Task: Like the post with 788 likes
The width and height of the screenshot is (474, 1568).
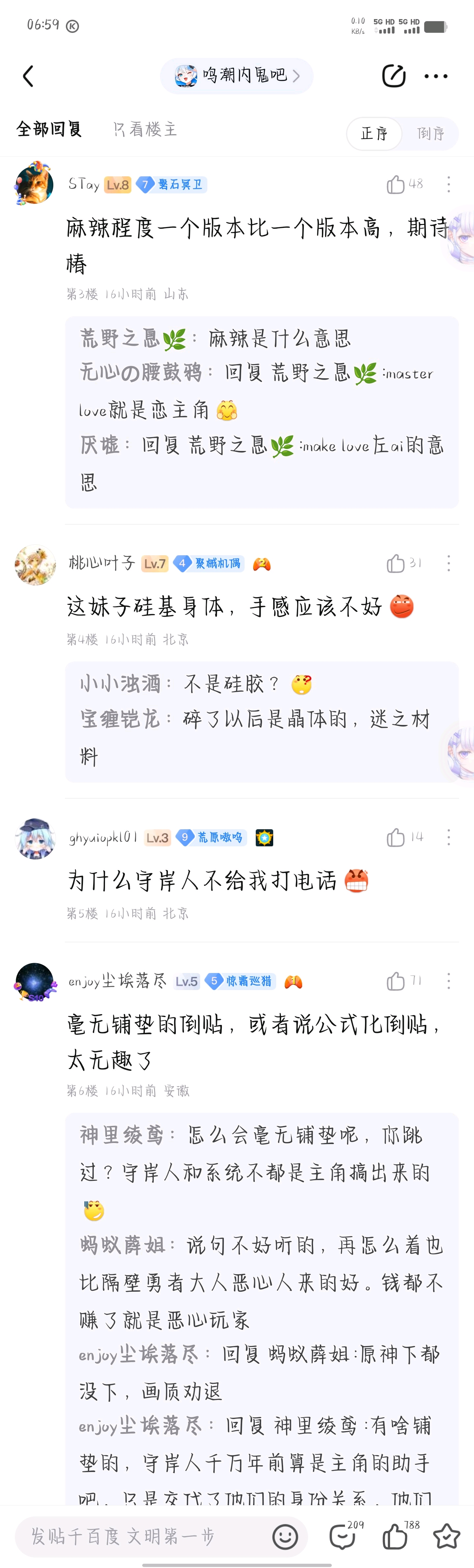Action: (397, 1537)
